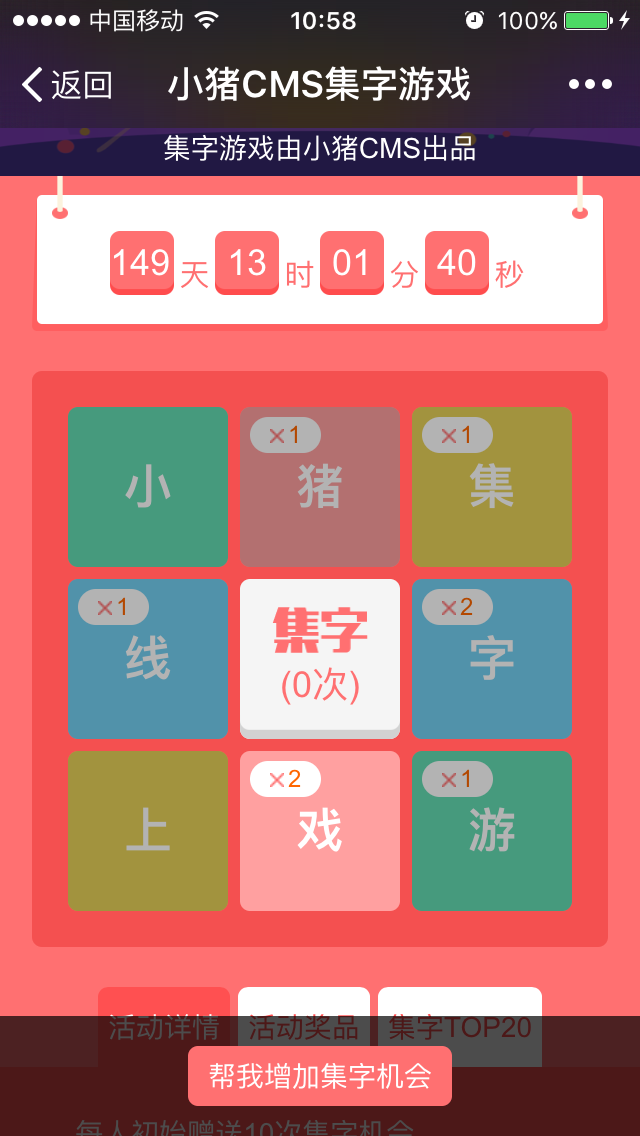Select the 游 character tile
Screen dimensions: 640x1136
[x=492, y=831]
